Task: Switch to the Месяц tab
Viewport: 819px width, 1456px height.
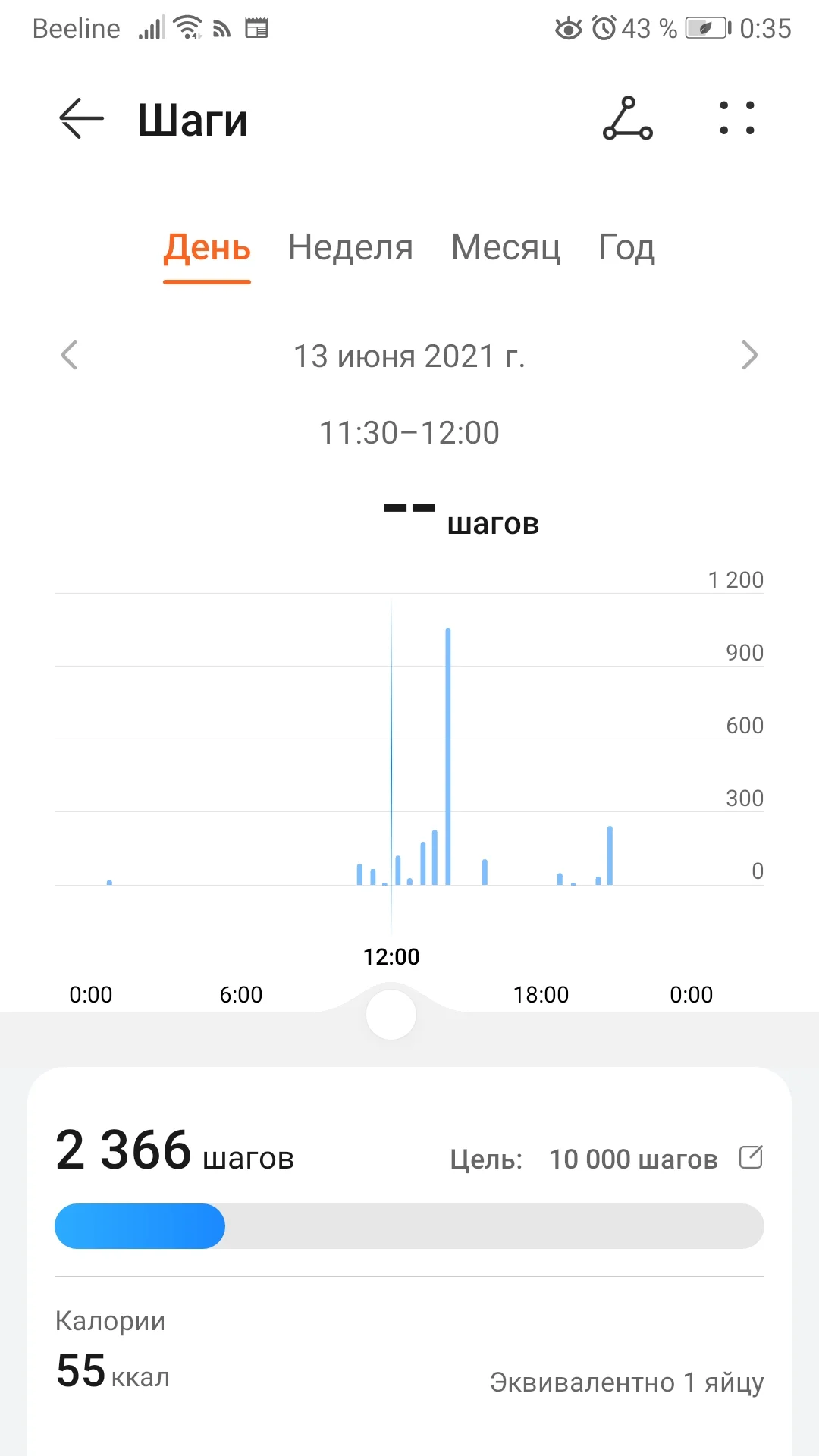Action: 506,248
